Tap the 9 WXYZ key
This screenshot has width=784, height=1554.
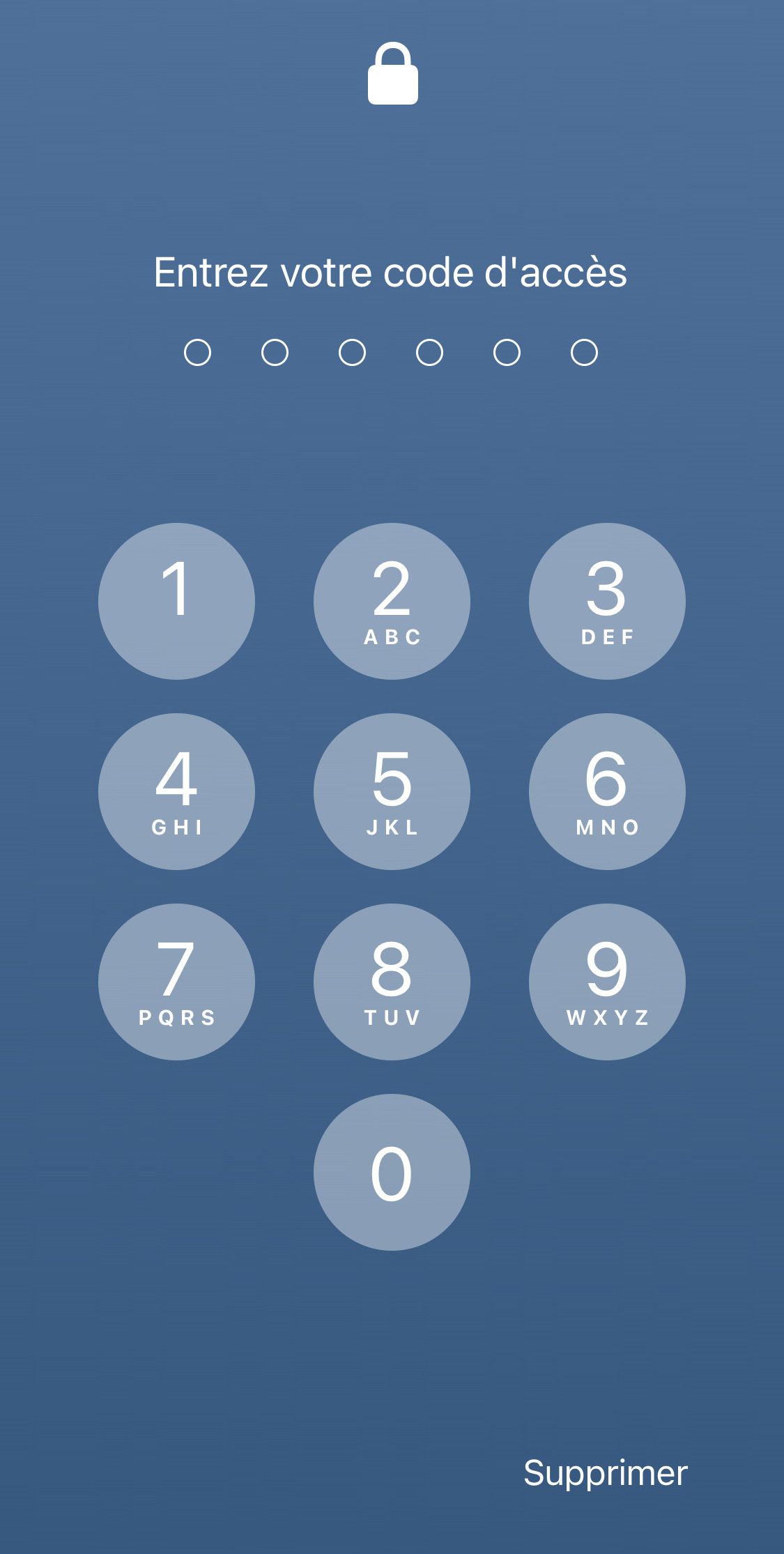[607, 982]
